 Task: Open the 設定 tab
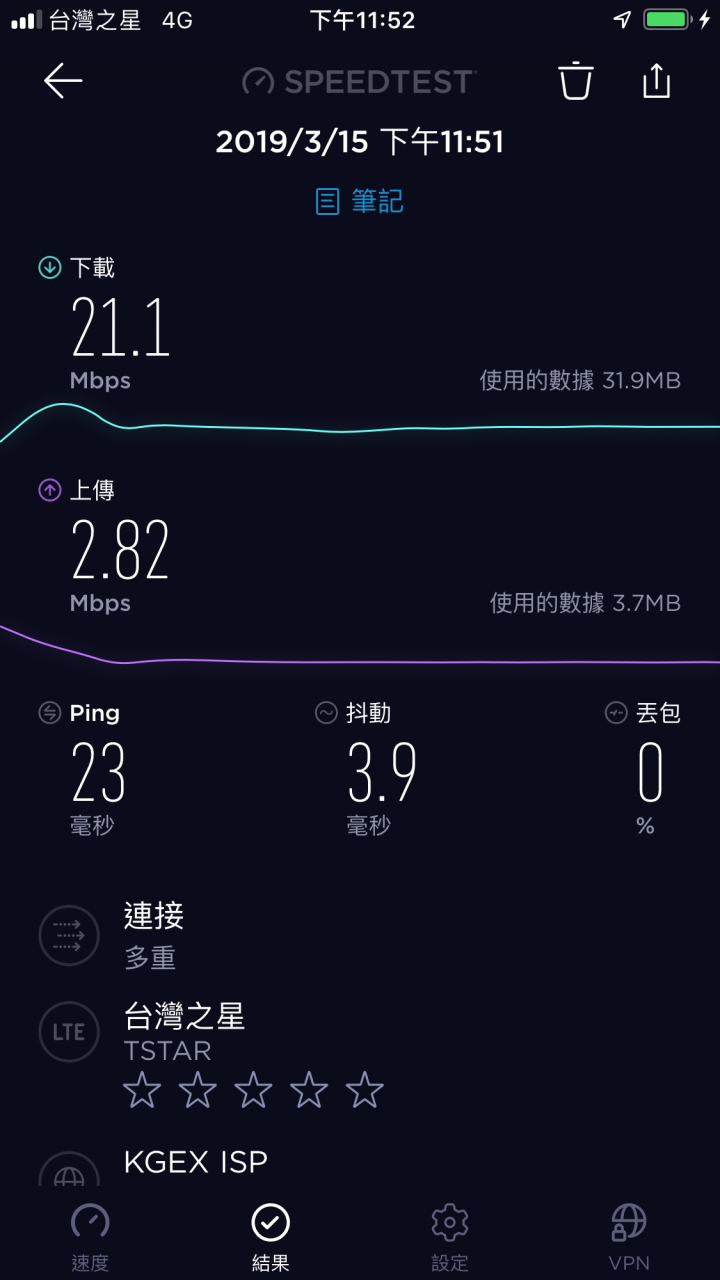tap(450, 1238)
